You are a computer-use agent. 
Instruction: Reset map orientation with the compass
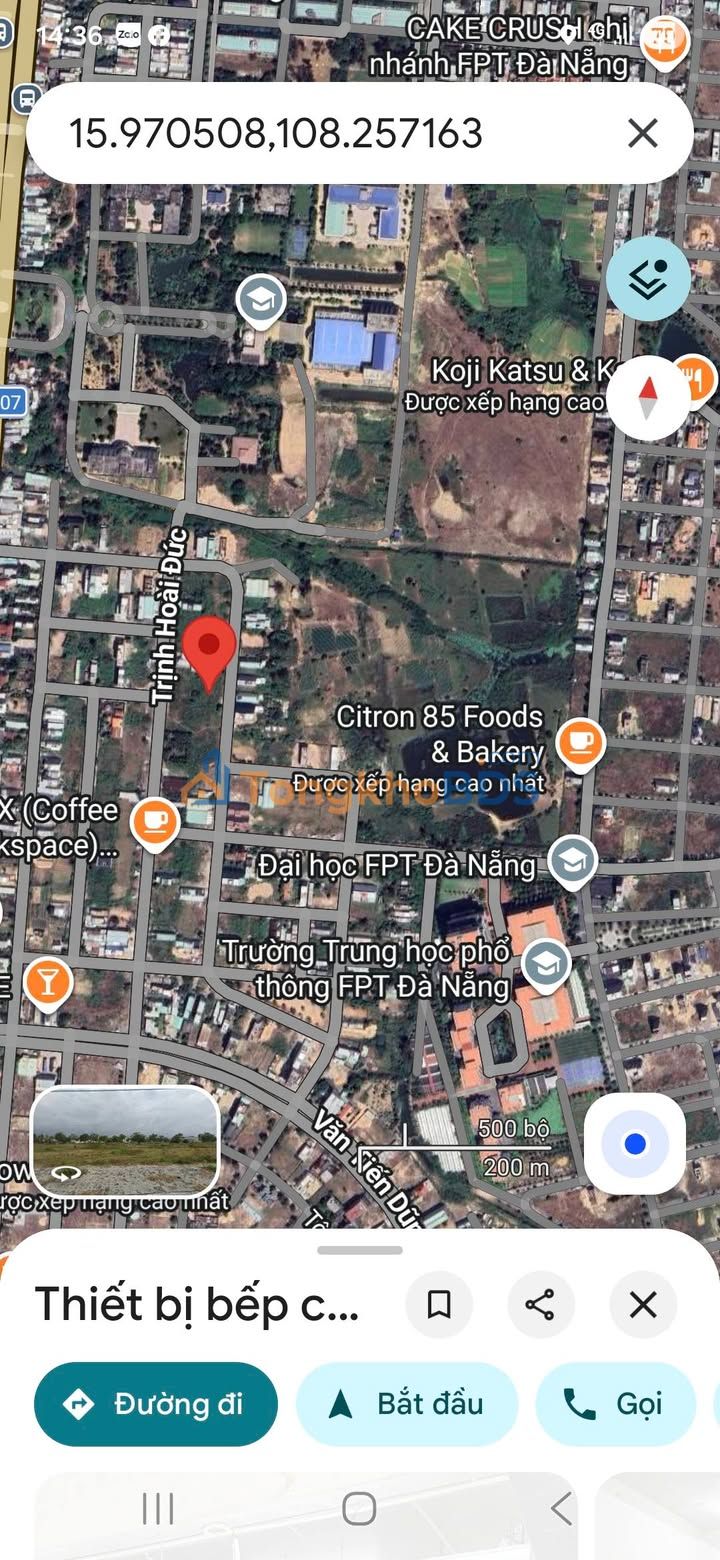coord(648,397)
